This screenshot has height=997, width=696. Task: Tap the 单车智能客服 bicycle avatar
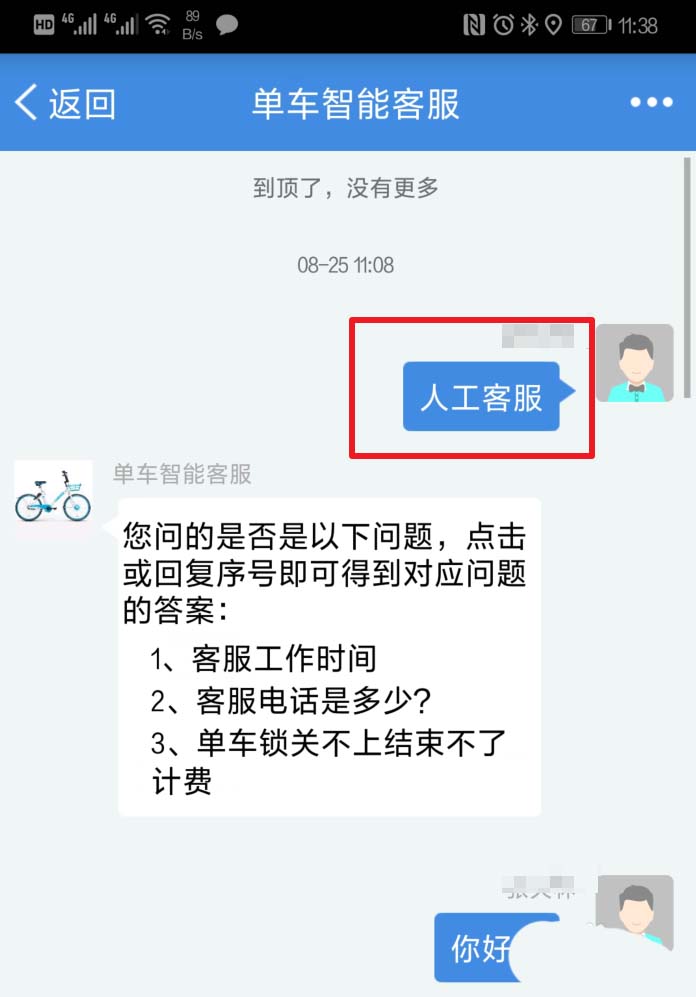click(x=53, y=495)
